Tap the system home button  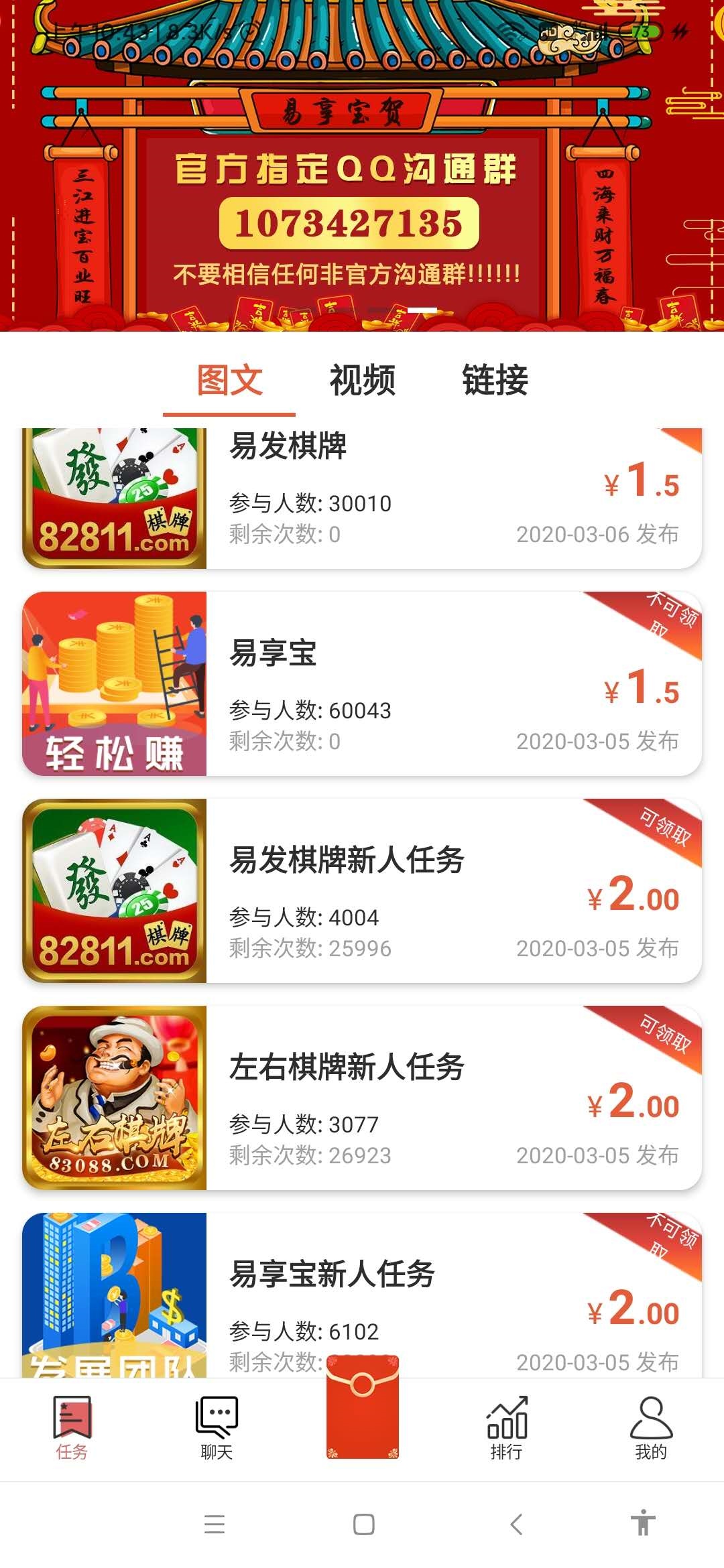coord(363,1524)
